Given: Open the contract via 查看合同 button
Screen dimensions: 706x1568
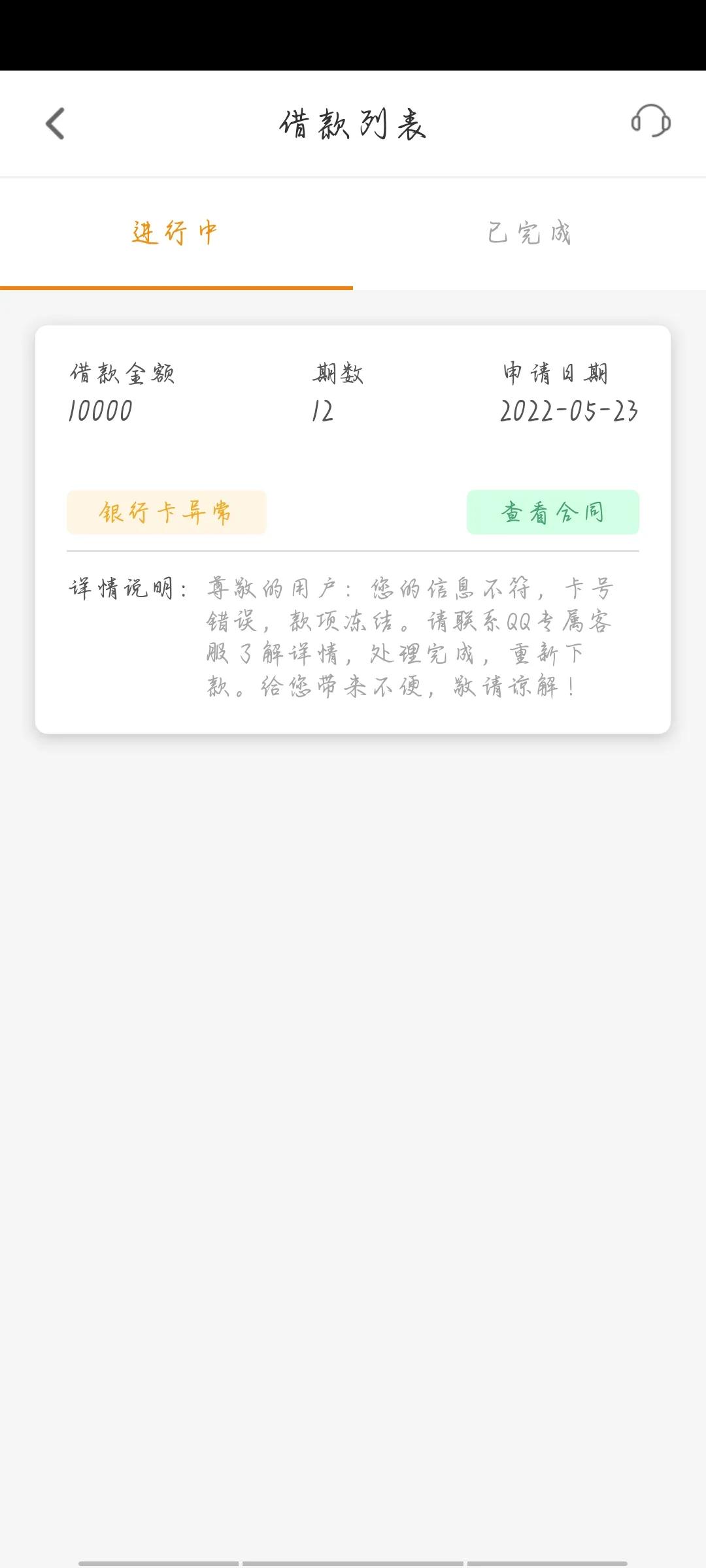Looking at the screenshot, I should coord(552,513).
